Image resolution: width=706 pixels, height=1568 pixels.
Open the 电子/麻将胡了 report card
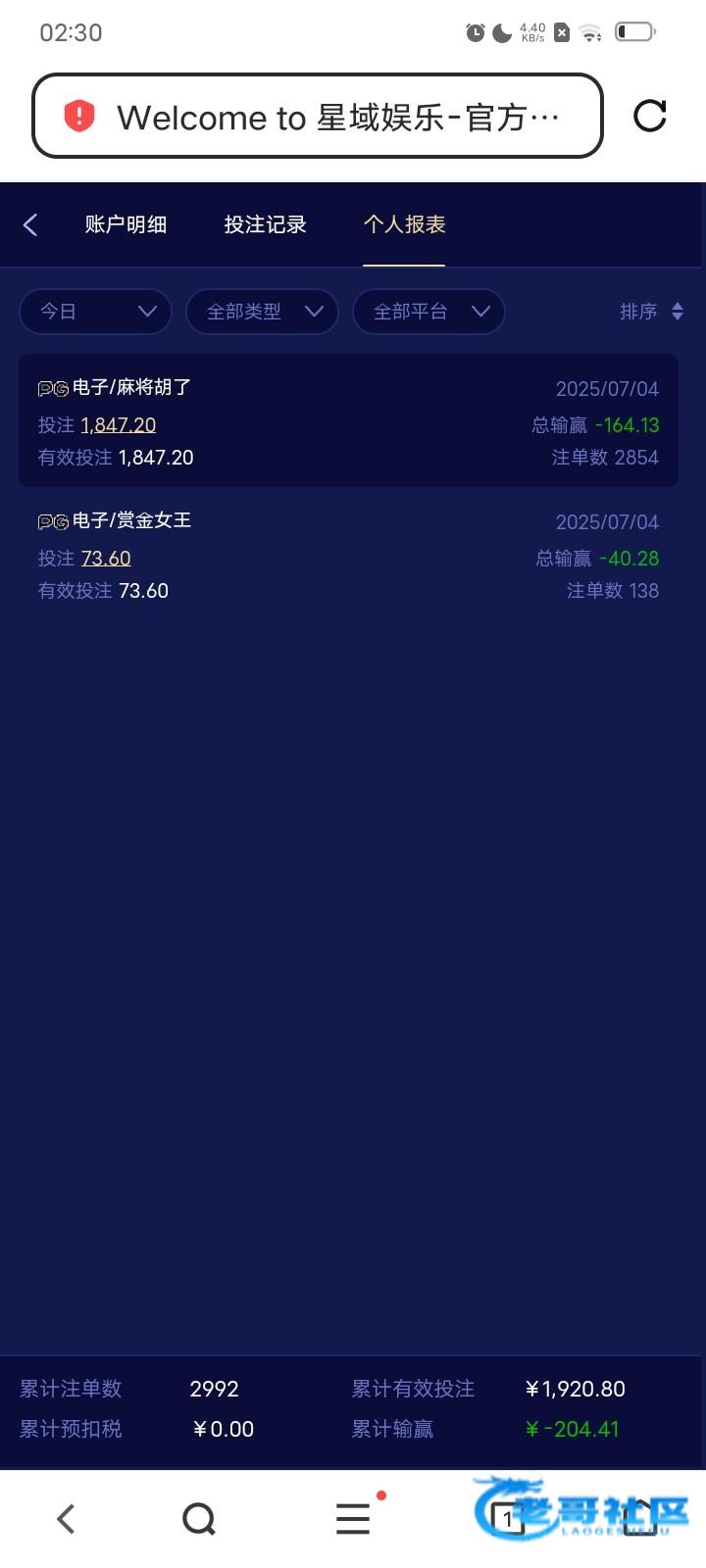coord(348,420)
